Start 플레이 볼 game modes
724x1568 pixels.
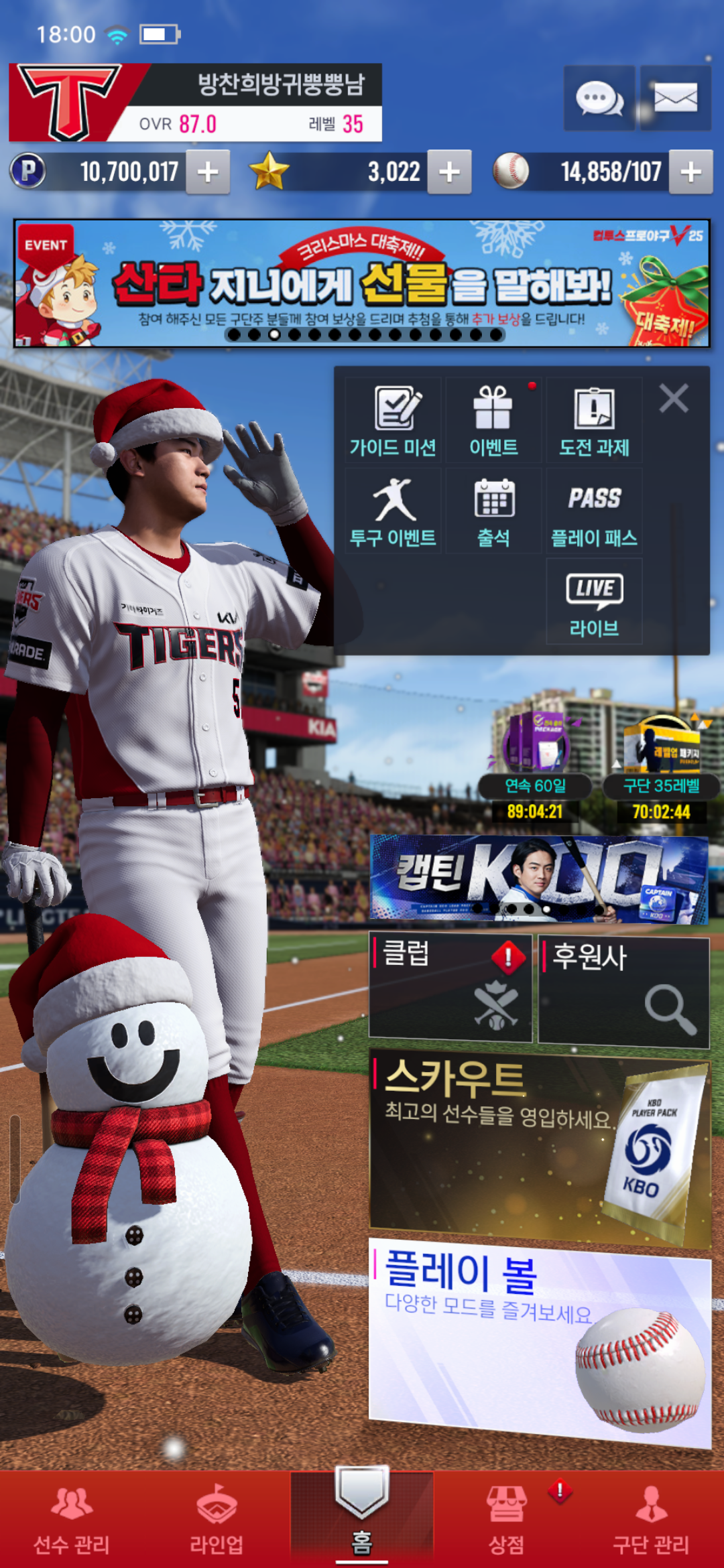(x=540, y=1340)
